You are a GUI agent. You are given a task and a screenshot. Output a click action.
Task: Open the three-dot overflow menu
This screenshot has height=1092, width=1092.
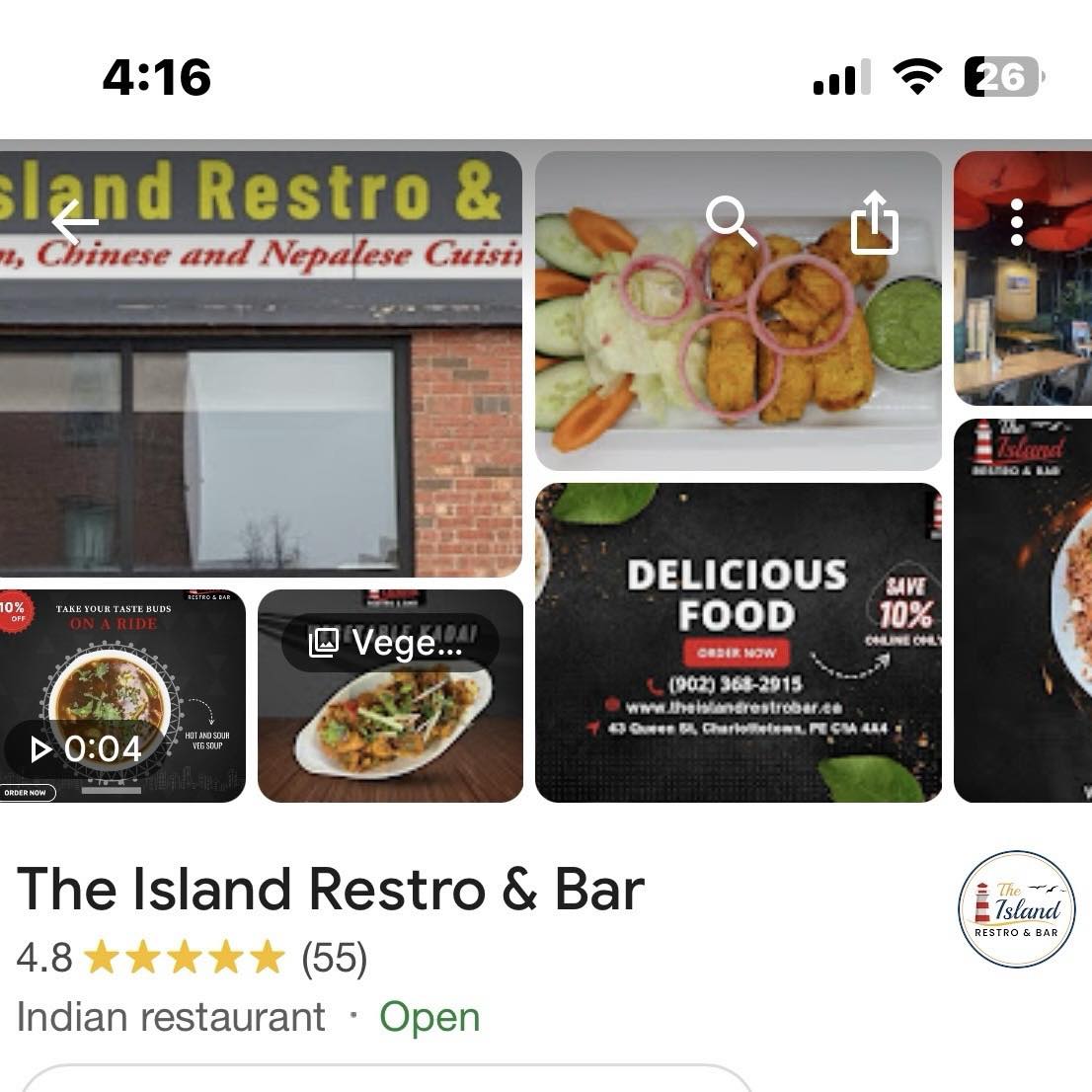click(x=1017, y=223)
